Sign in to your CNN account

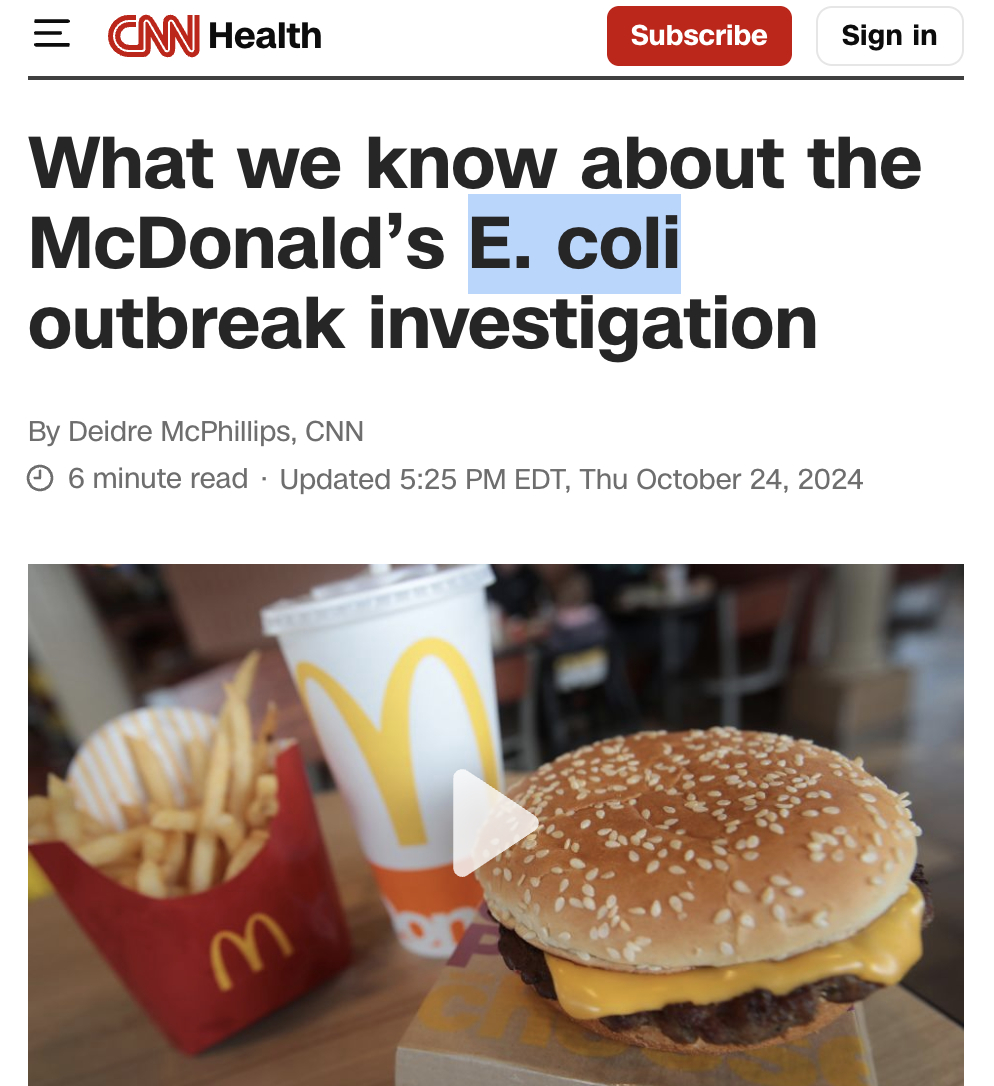coord(889,36)
